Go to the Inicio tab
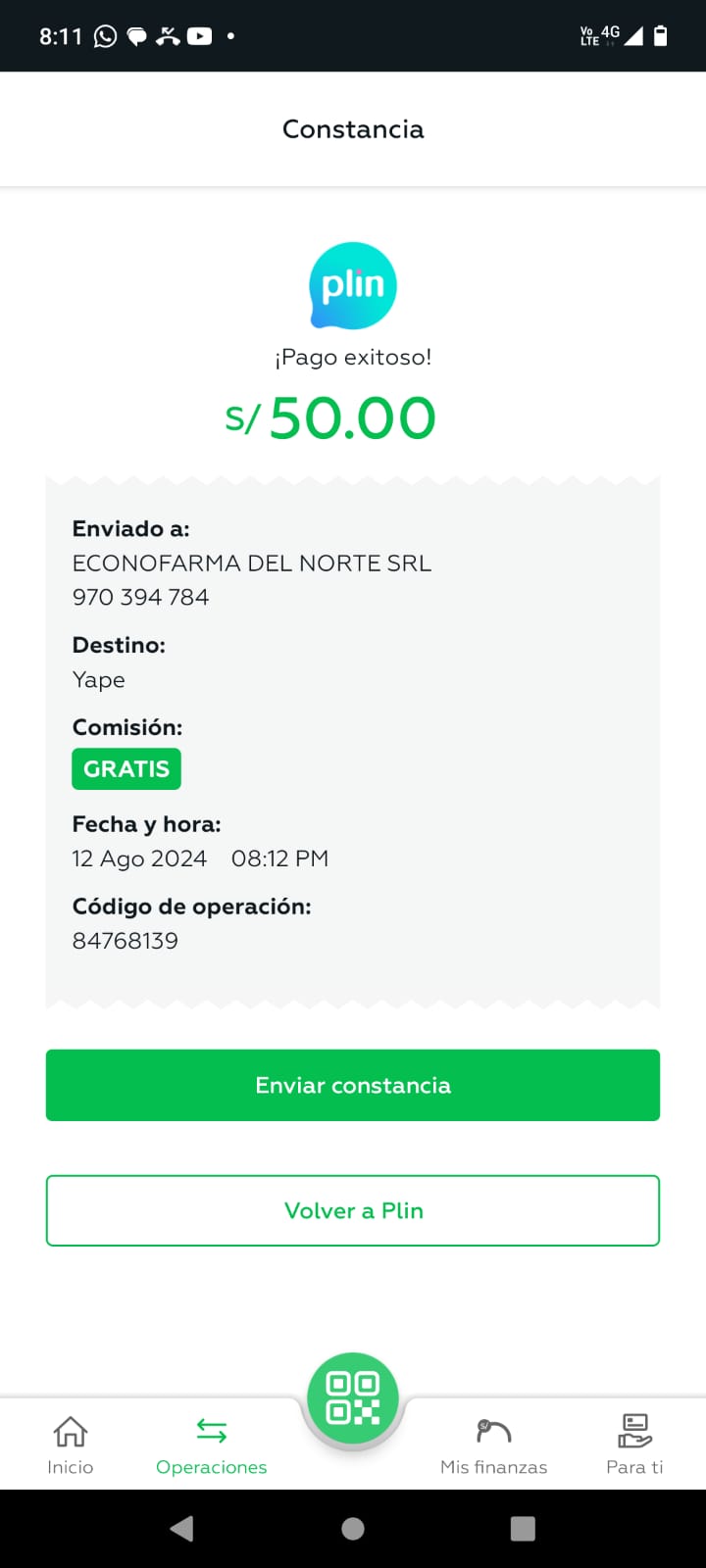Image resolution: width=706 pixels, height=1568 pixels. 71,1445
